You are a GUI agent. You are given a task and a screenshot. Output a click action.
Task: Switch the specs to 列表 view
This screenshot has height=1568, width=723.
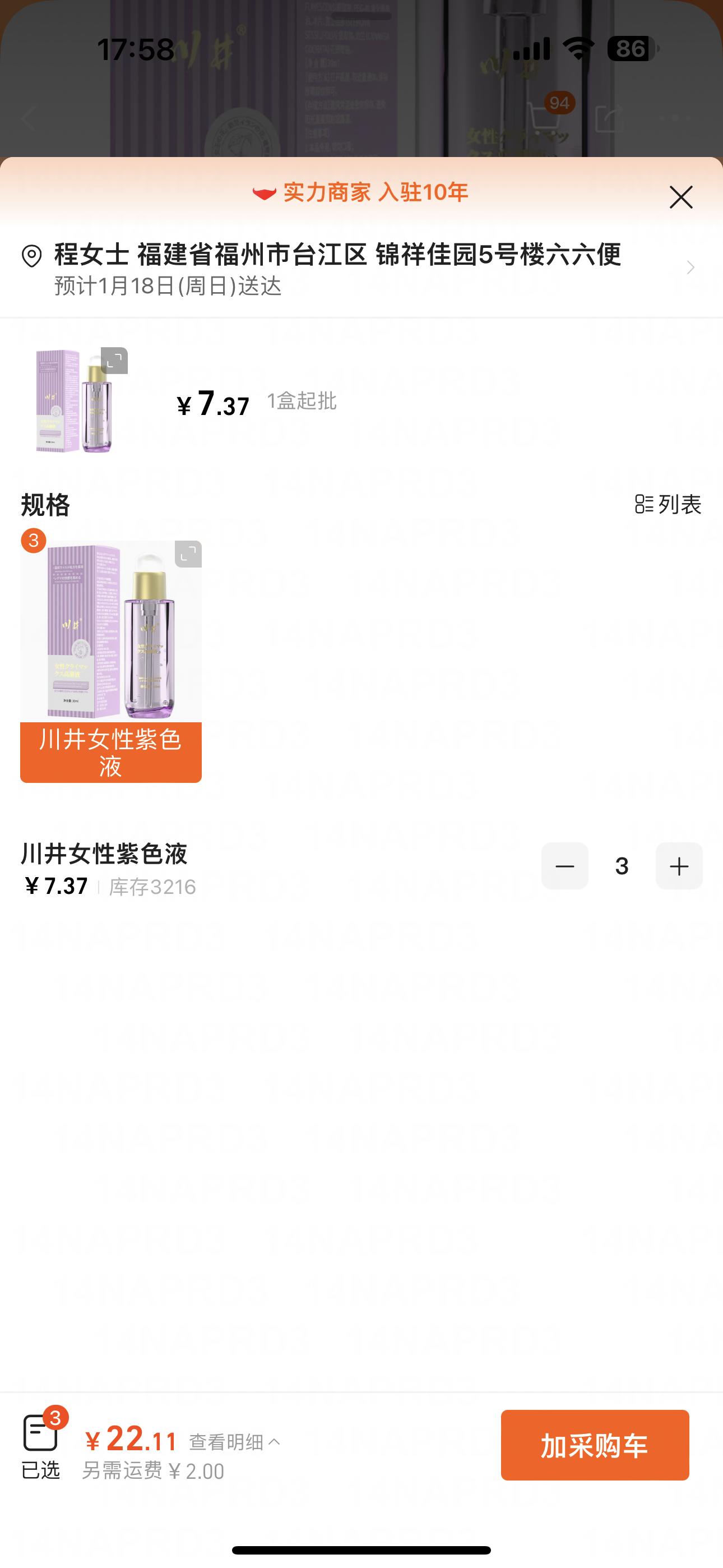[668, 504]
